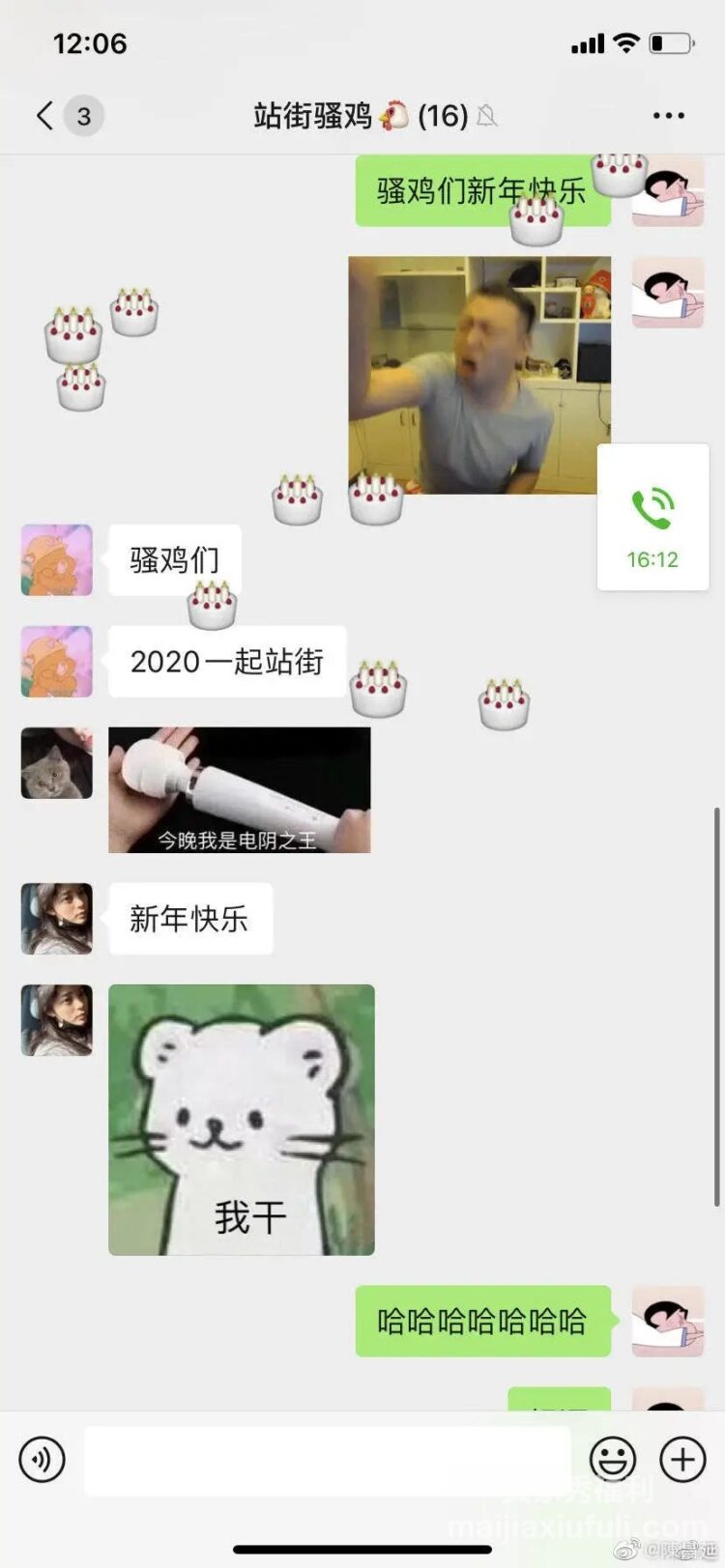The width and height of the screenshot is (725, 1568).
Task: Return to the ongoing 16:12 voice call
Action: point(652,517)
